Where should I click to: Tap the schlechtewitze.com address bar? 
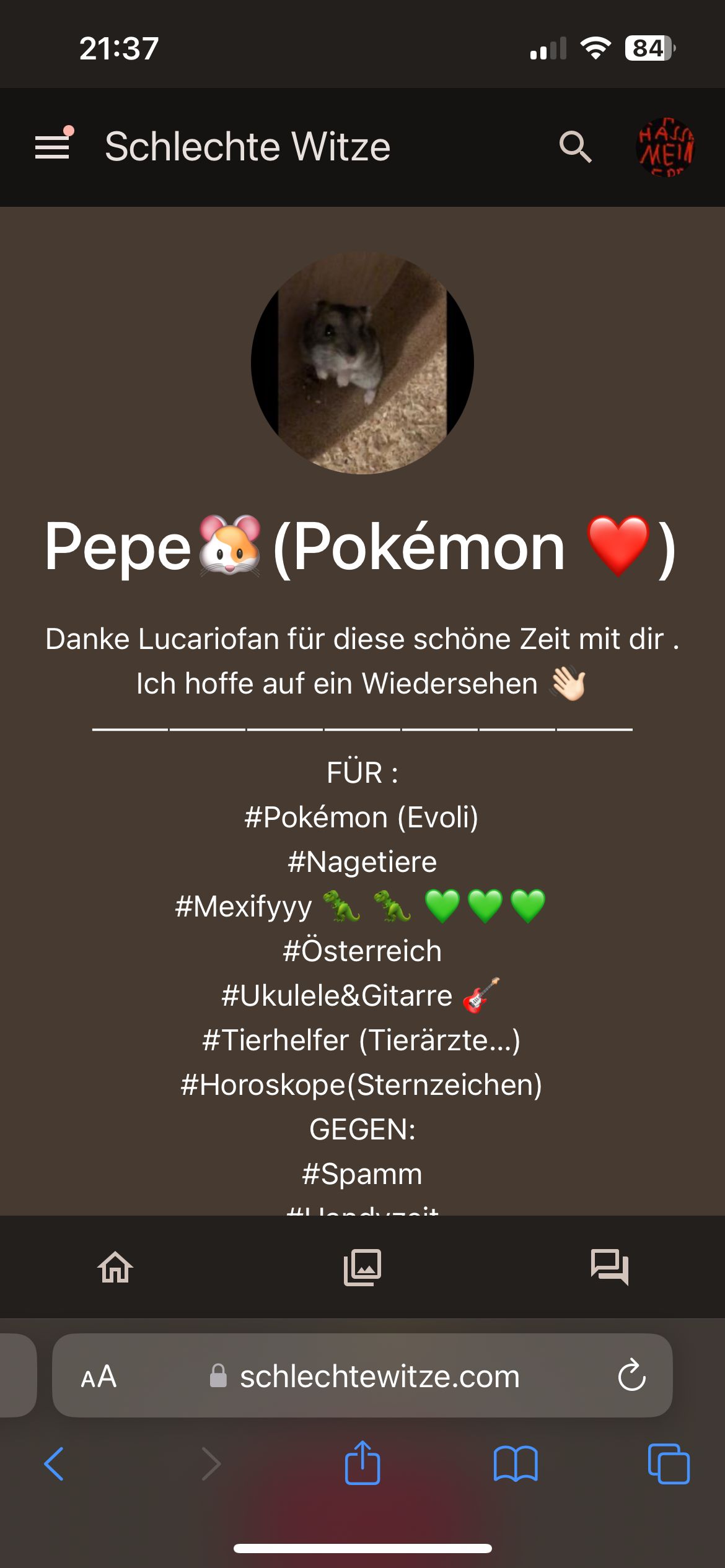[x=362, y=1376]
